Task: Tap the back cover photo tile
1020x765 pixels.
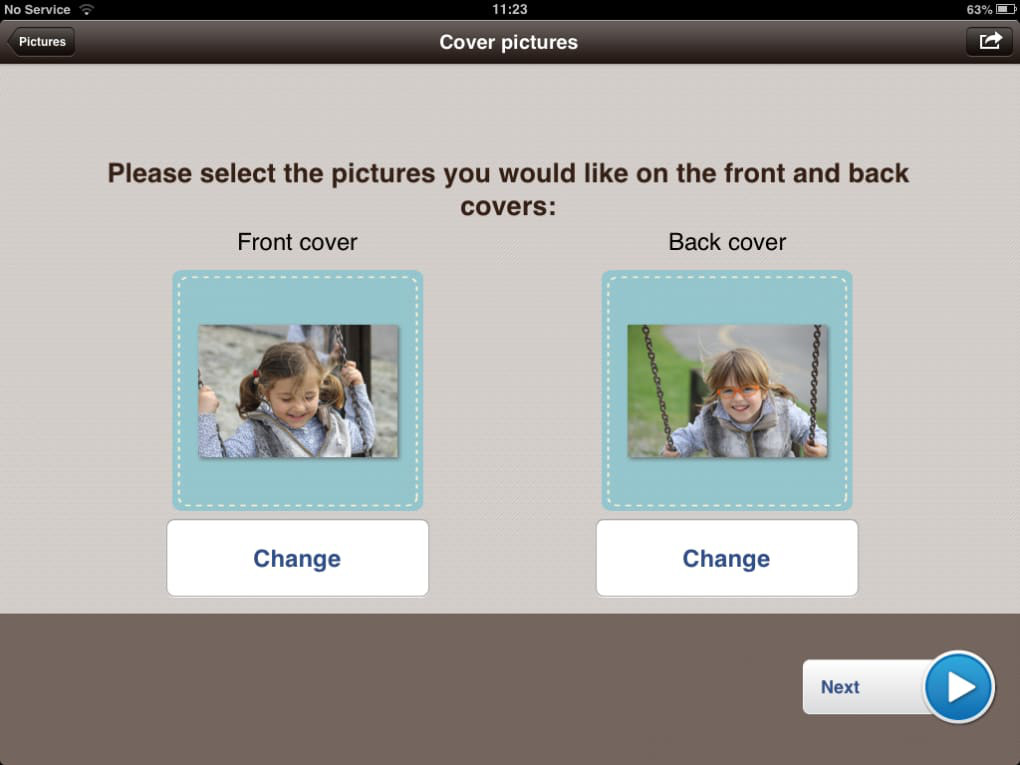Action: click(x=727, y=391)
